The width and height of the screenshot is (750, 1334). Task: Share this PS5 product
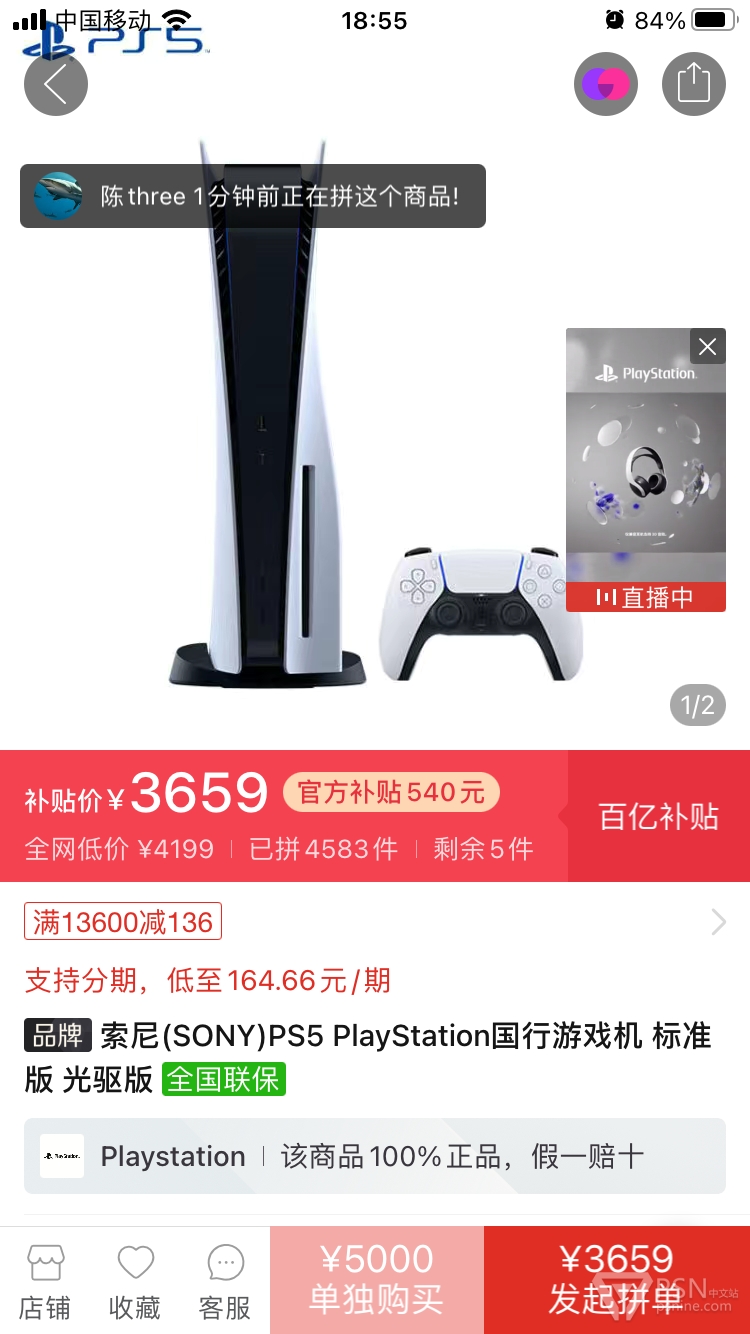pyautogui.click(x=693, y=84)
